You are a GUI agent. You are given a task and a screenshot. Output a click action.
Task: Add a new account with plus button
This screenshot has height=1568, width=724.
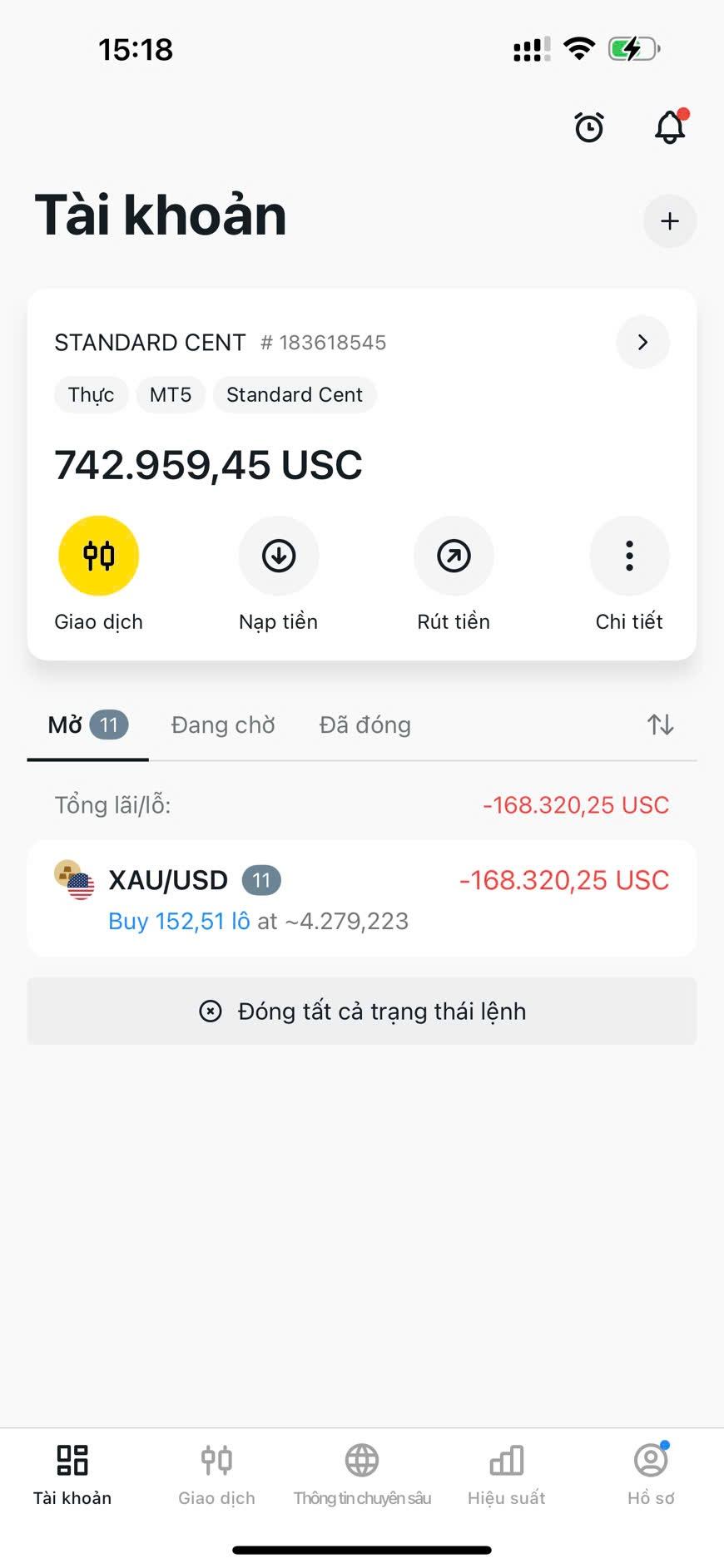click(x=669, y=221)
